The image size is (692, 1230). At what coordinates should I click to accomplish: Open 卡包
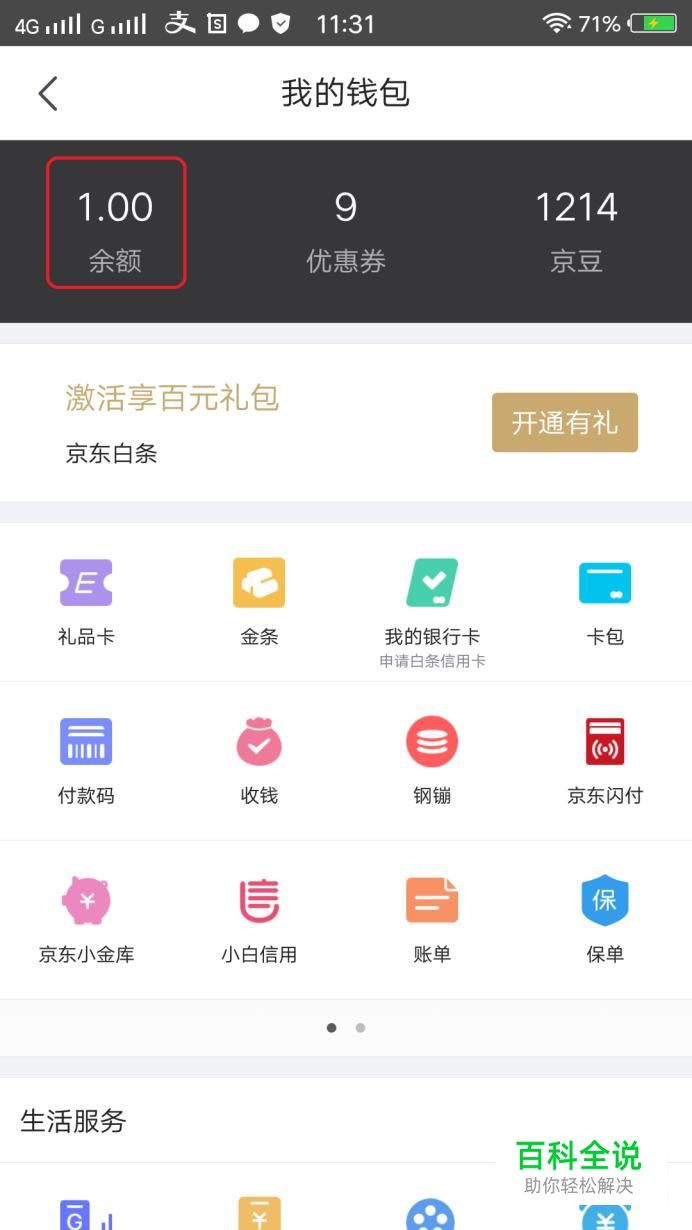tap(605, 602)
